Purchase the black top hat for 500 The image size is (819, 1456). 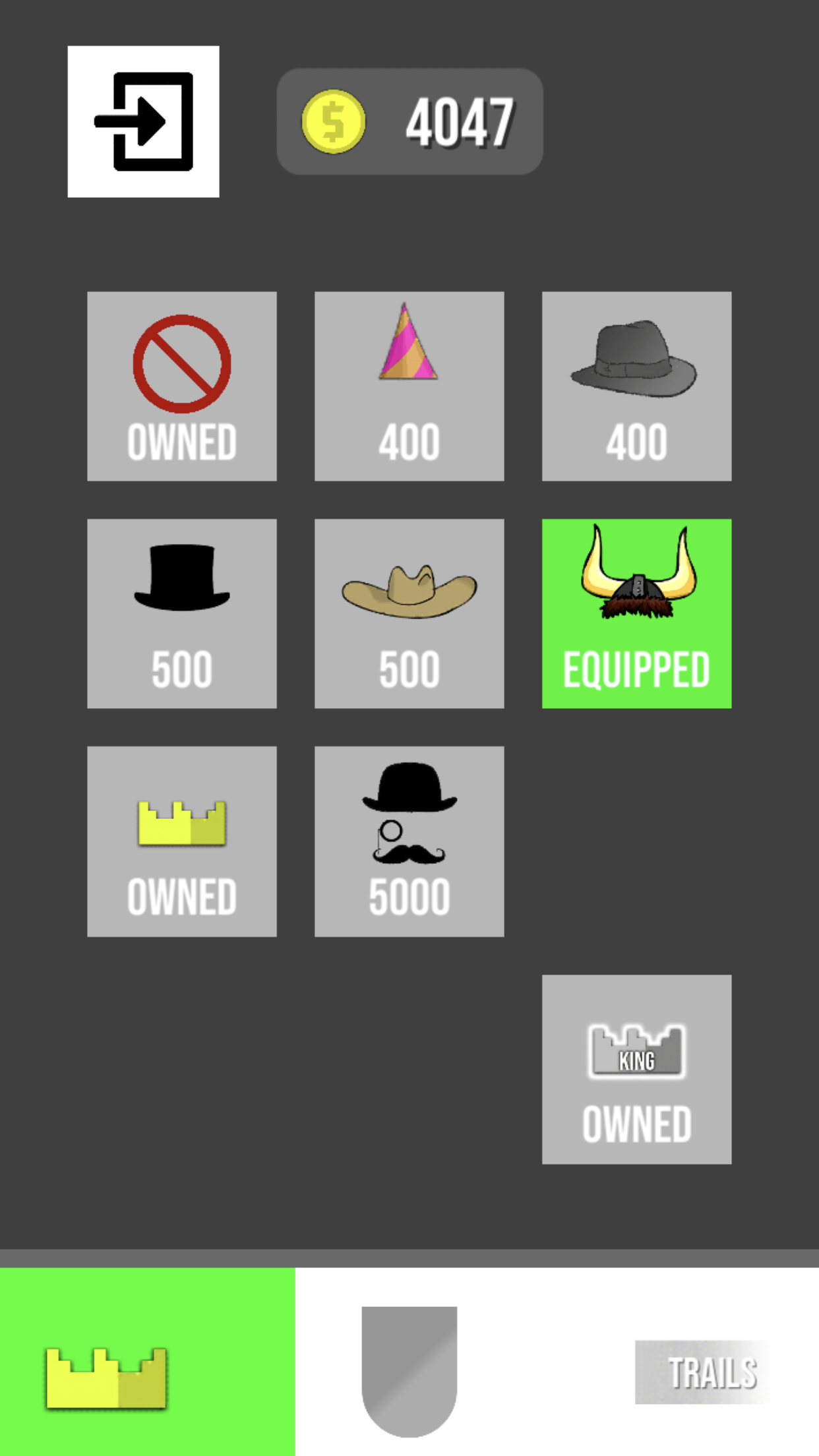coord(182,614)
